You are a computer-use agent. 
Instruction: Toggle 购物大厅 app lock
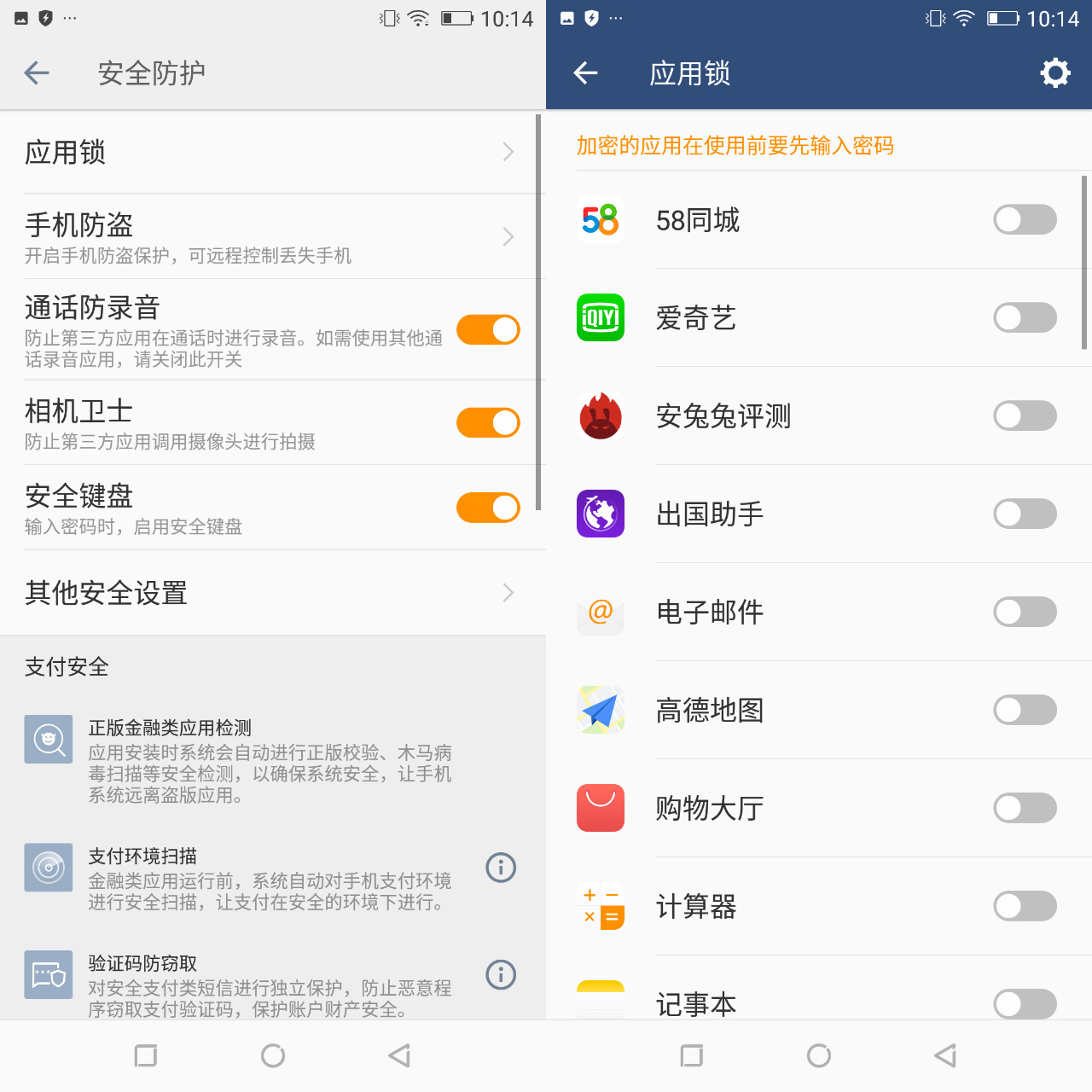[1025, 809]
